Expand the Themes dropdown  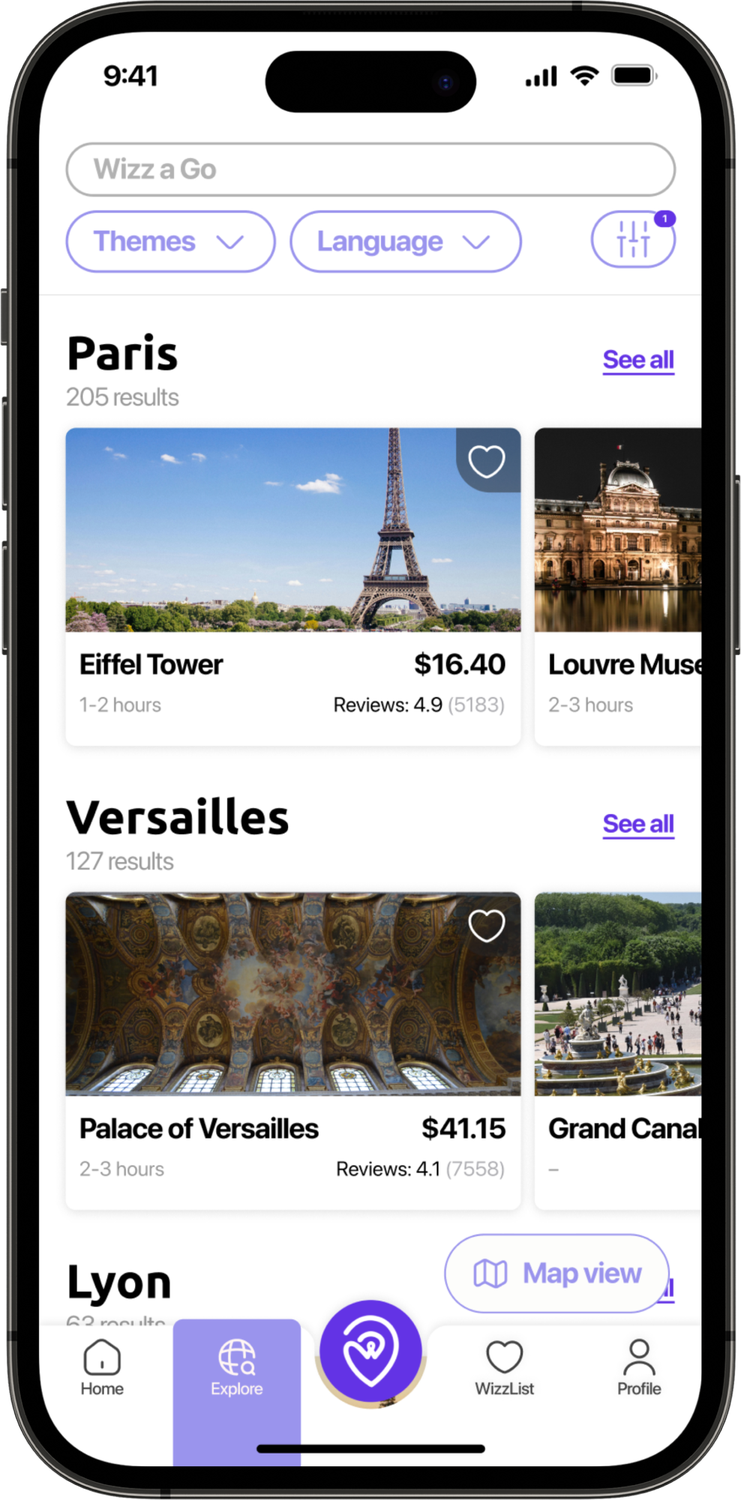[170, 242]
